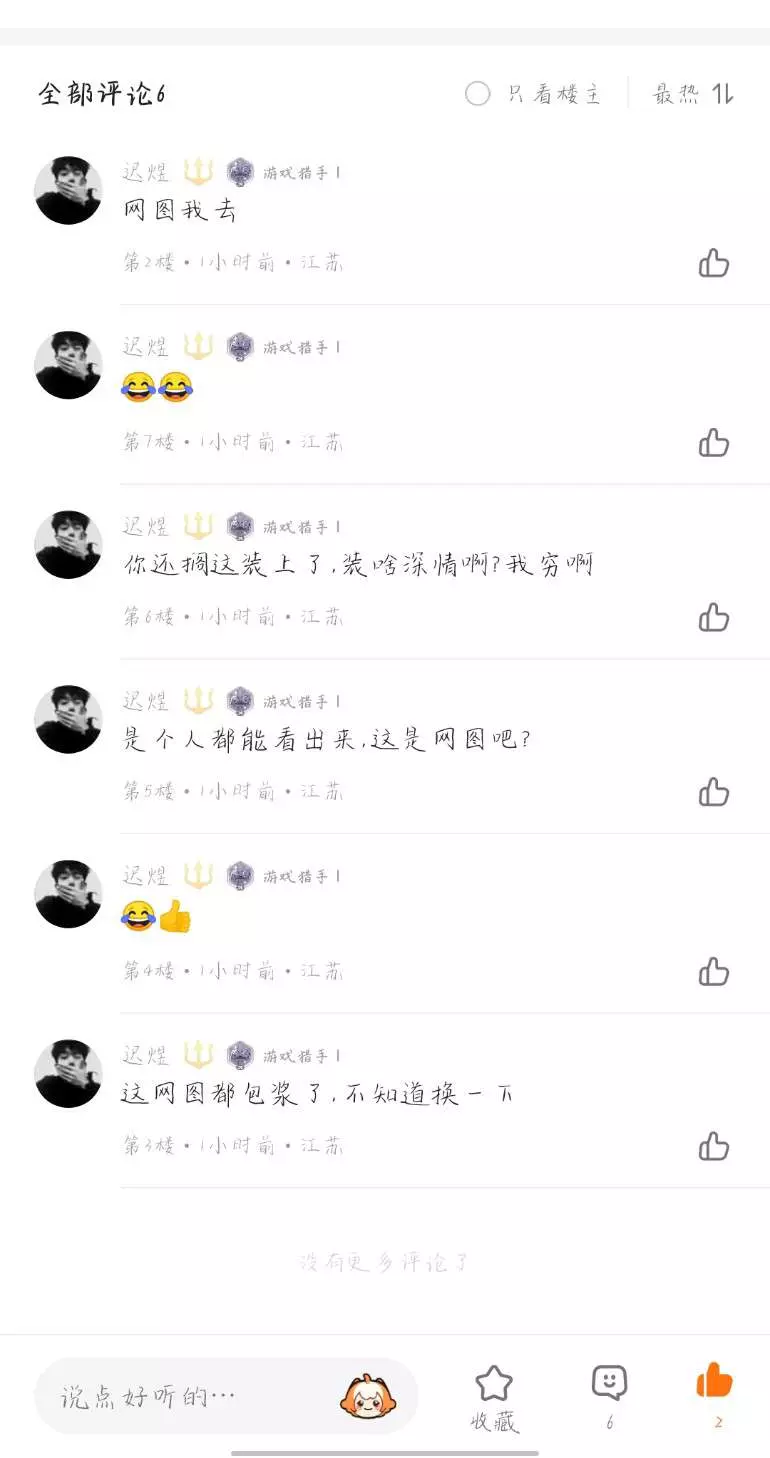The image size is (770, 1458).
Task: Like the comment 网图我去
Action: (x=714, y=263)
